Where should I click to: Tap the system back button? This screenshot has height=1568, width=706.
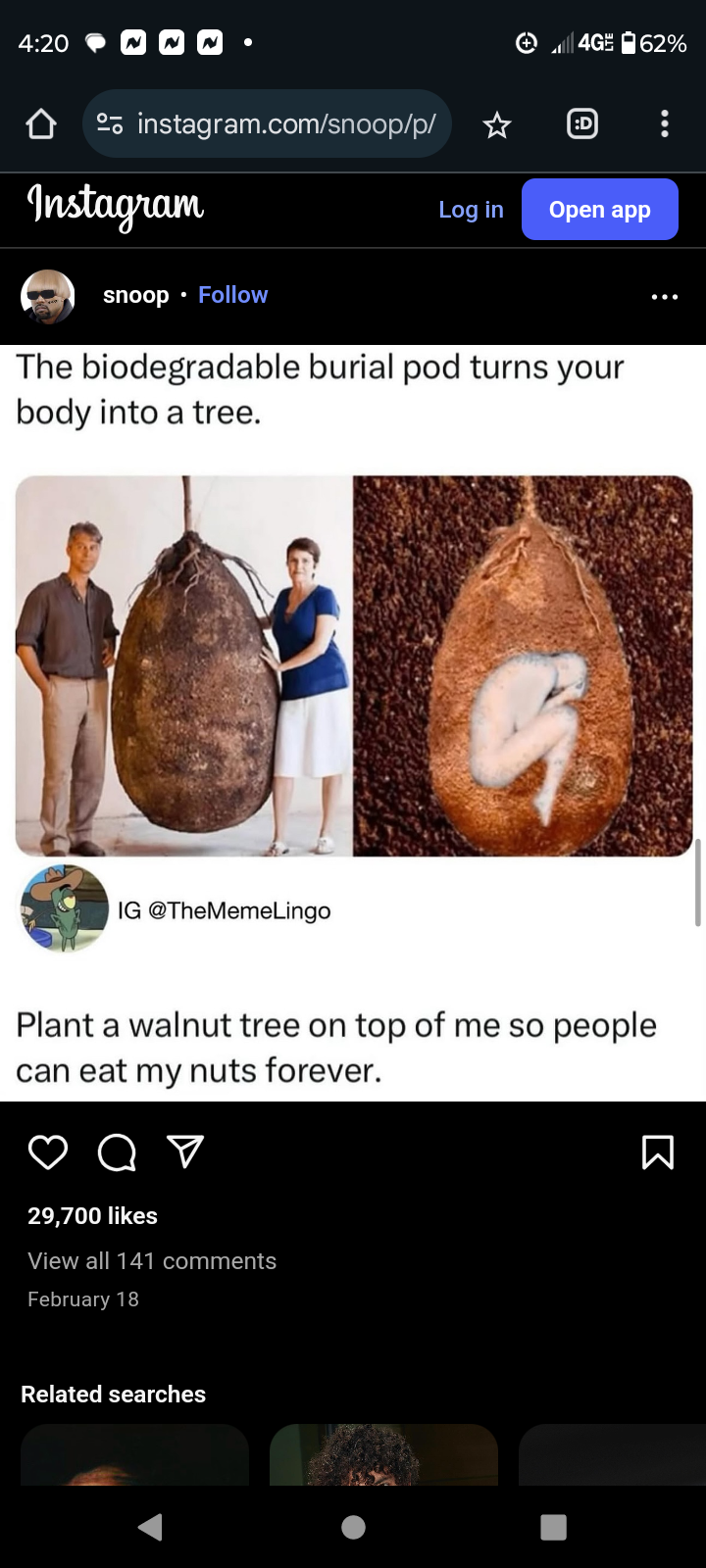[x=150, y=1527]
